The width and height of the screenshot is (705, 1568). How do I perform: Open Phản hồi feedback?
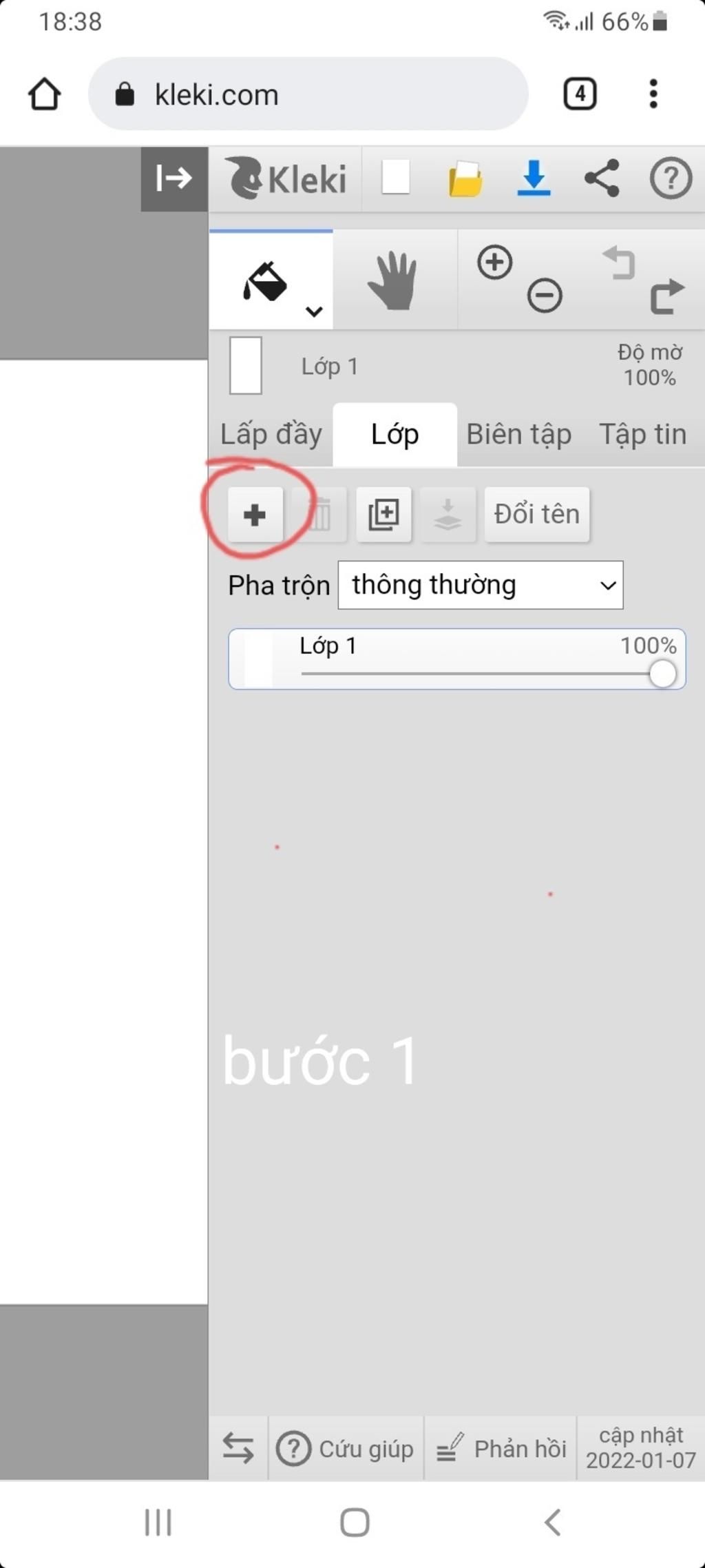point(501,1449)
